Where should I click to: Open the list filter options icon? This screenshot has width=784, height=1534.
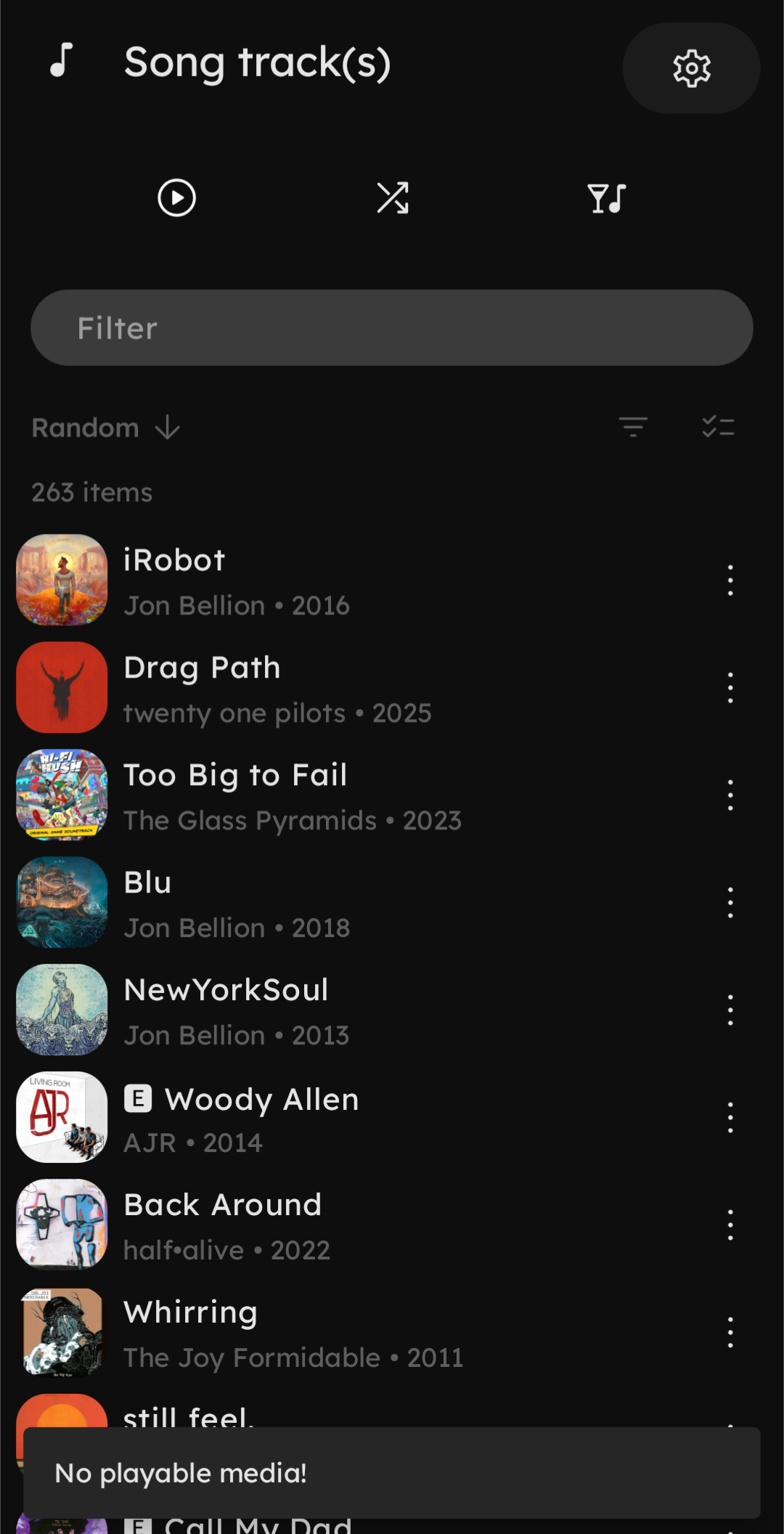pyautogui.click(x=633, y=426)
